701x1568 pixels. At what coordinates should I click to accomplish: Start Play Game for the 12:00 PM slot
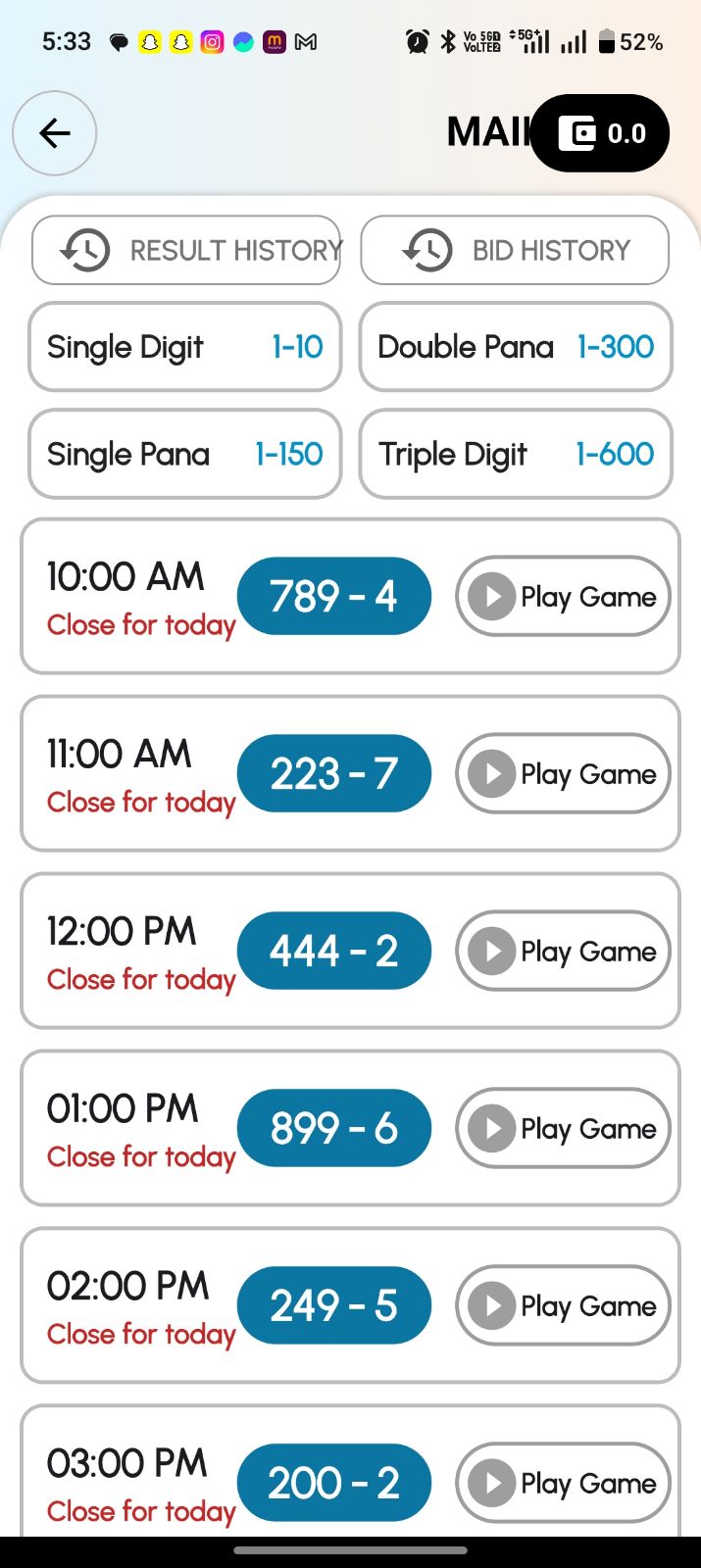tap(563, 952)
